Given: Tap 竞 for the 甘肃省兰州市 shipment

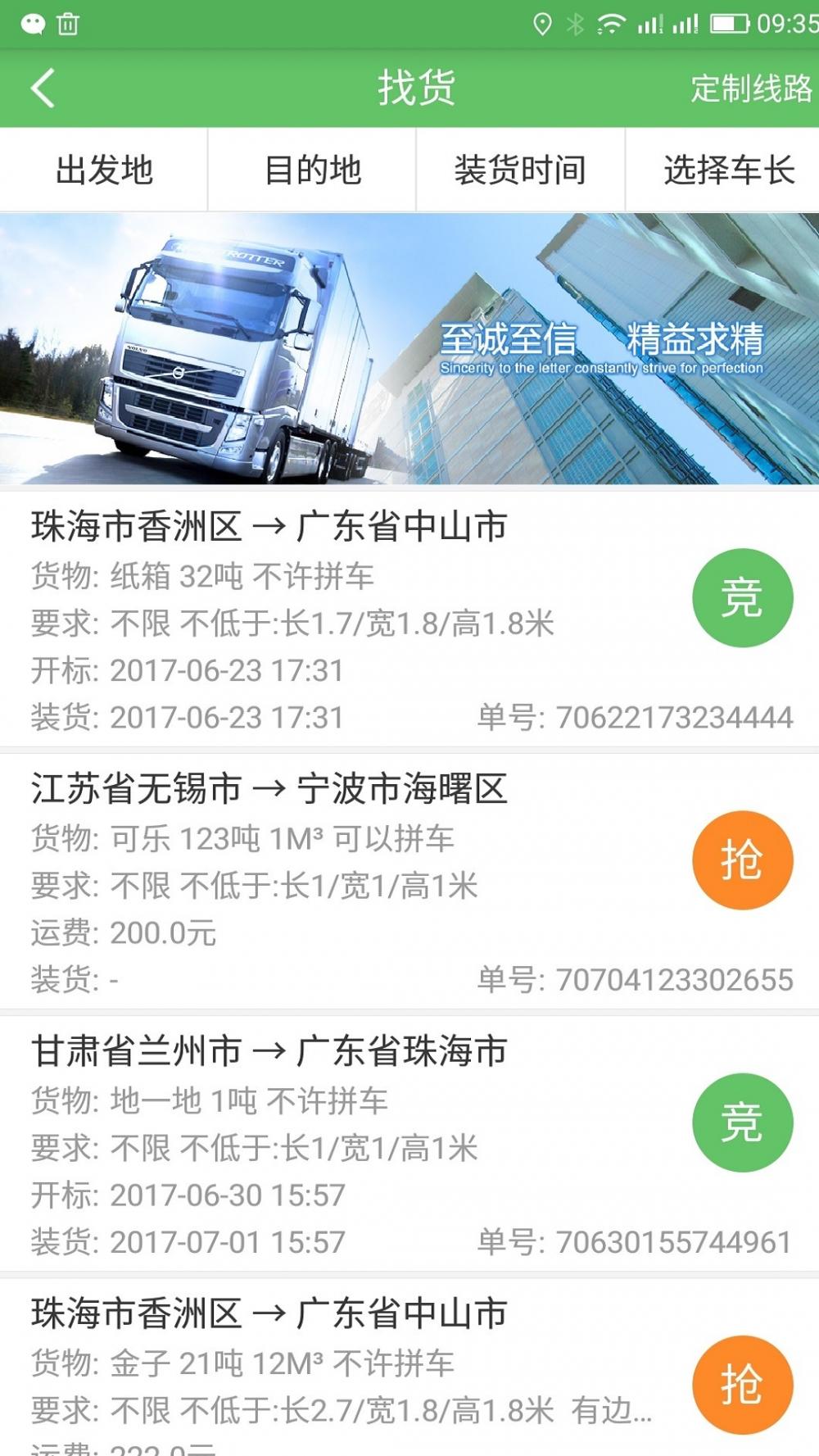Looking at the screenshot, I should point(742,1123).
